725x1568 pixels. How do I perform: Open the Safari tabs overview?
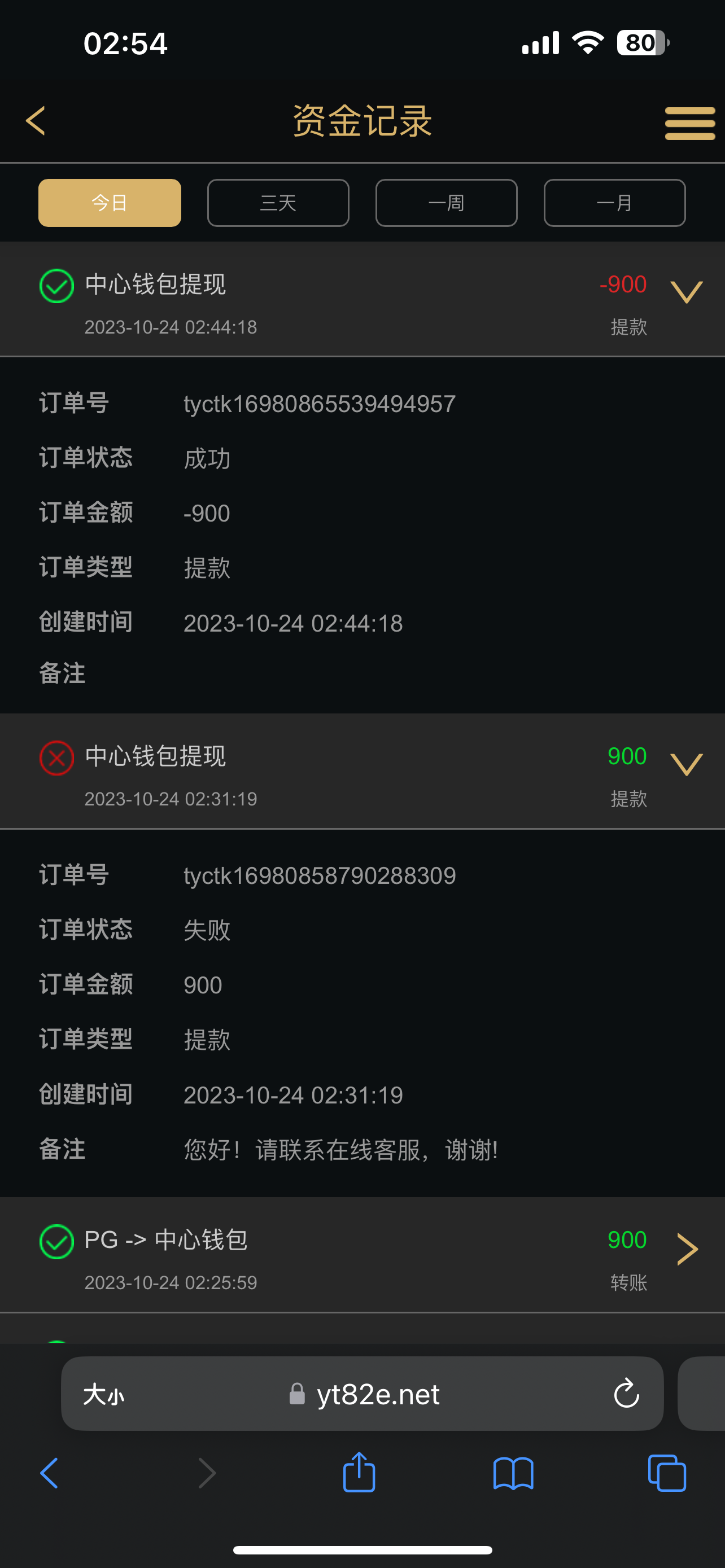667,1474
